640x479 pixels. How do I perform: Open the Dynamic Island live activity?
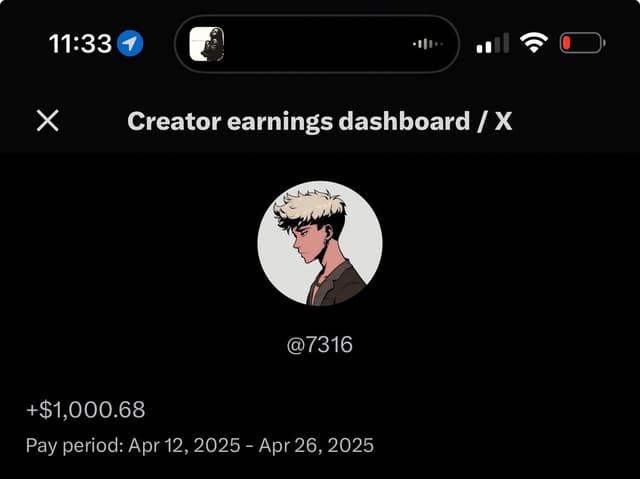tap(317, 44)
